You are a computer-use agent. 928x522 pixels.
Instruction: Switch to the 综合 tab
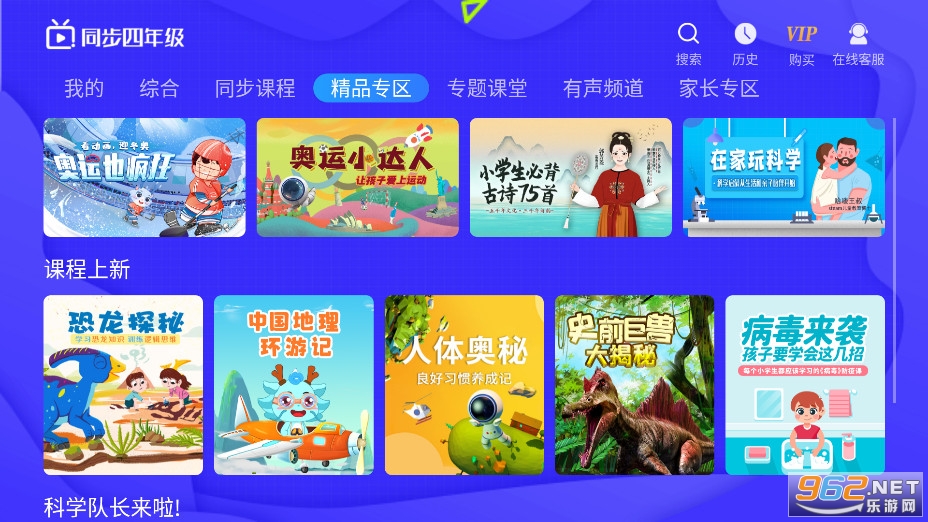(159, 88)
